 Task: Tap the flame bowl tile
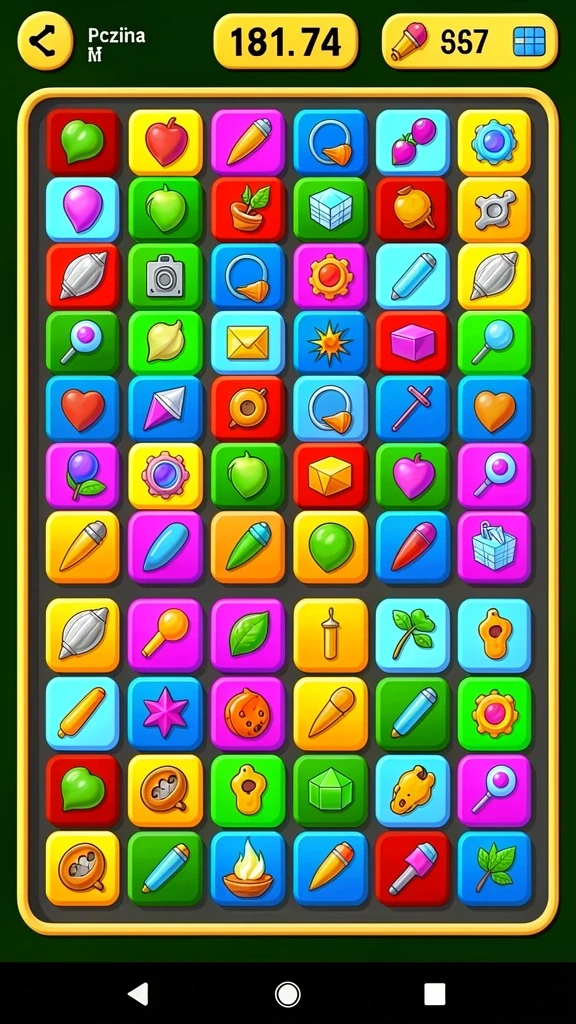248,868
